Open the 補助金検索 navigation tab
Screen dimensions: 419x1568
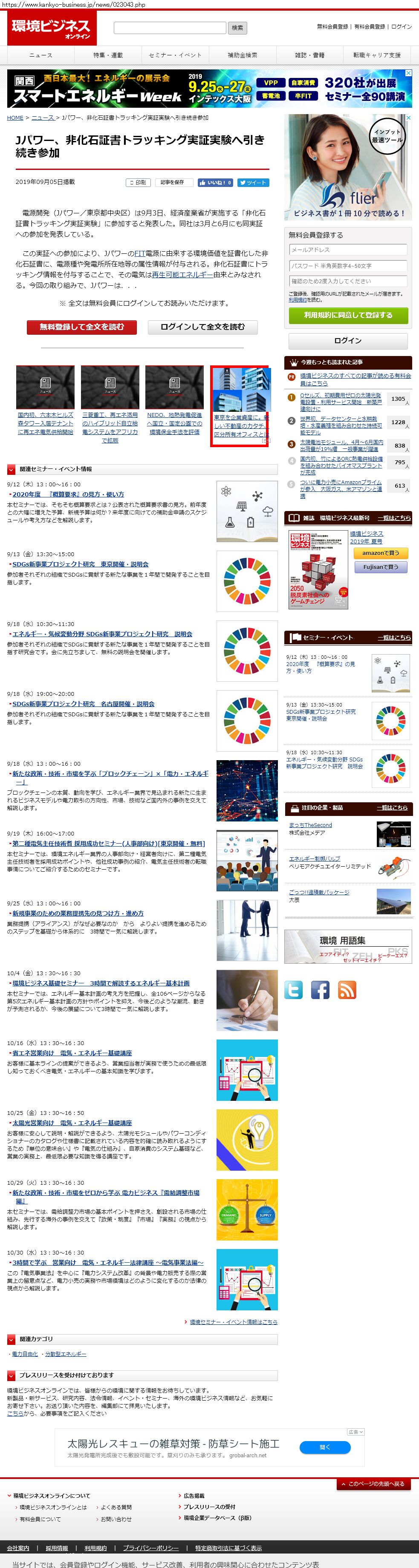point(243,55)
